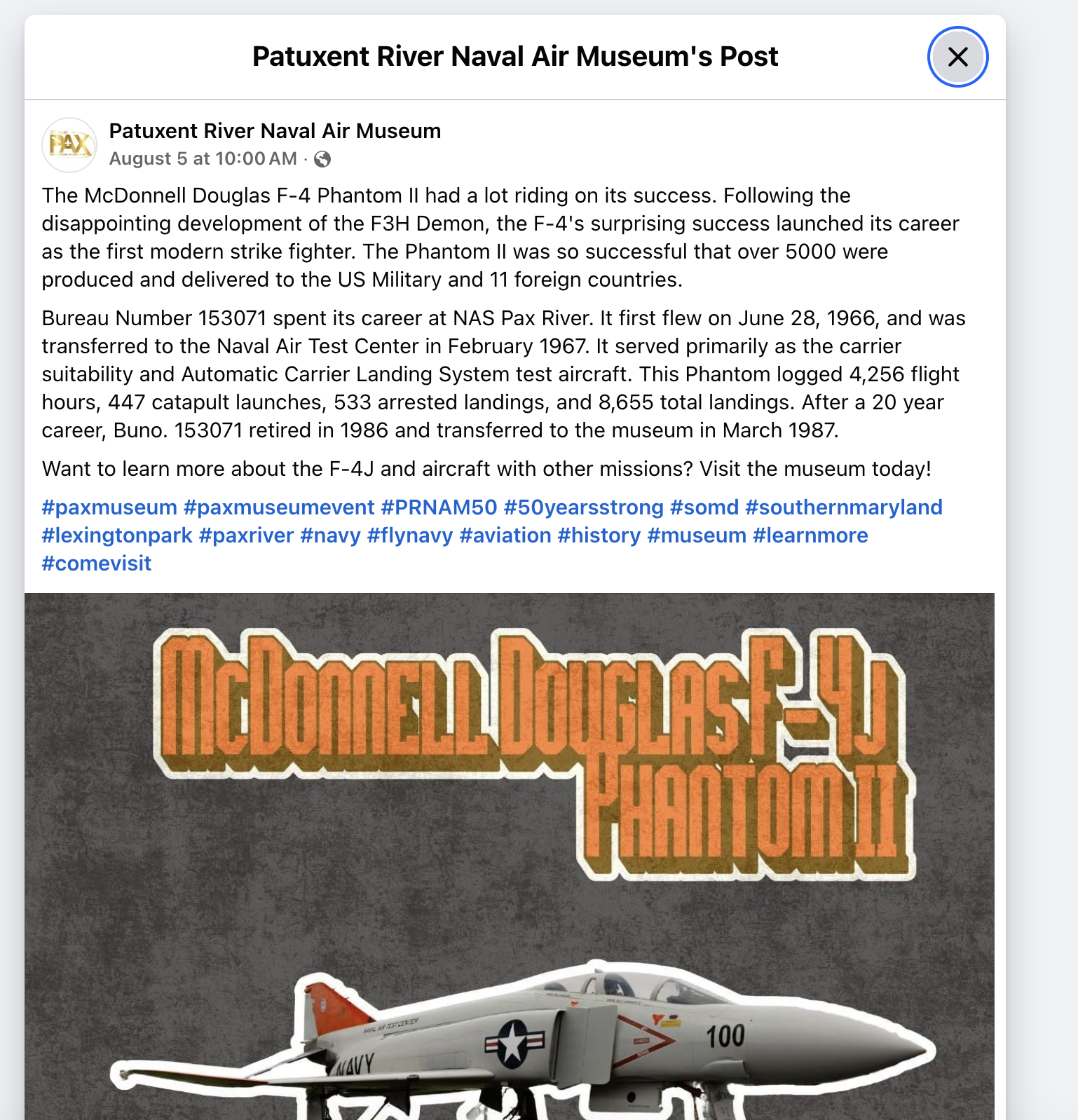Open the #southernmaryland hashtag
1078x1120 pixels.
(x=844, y=507)
